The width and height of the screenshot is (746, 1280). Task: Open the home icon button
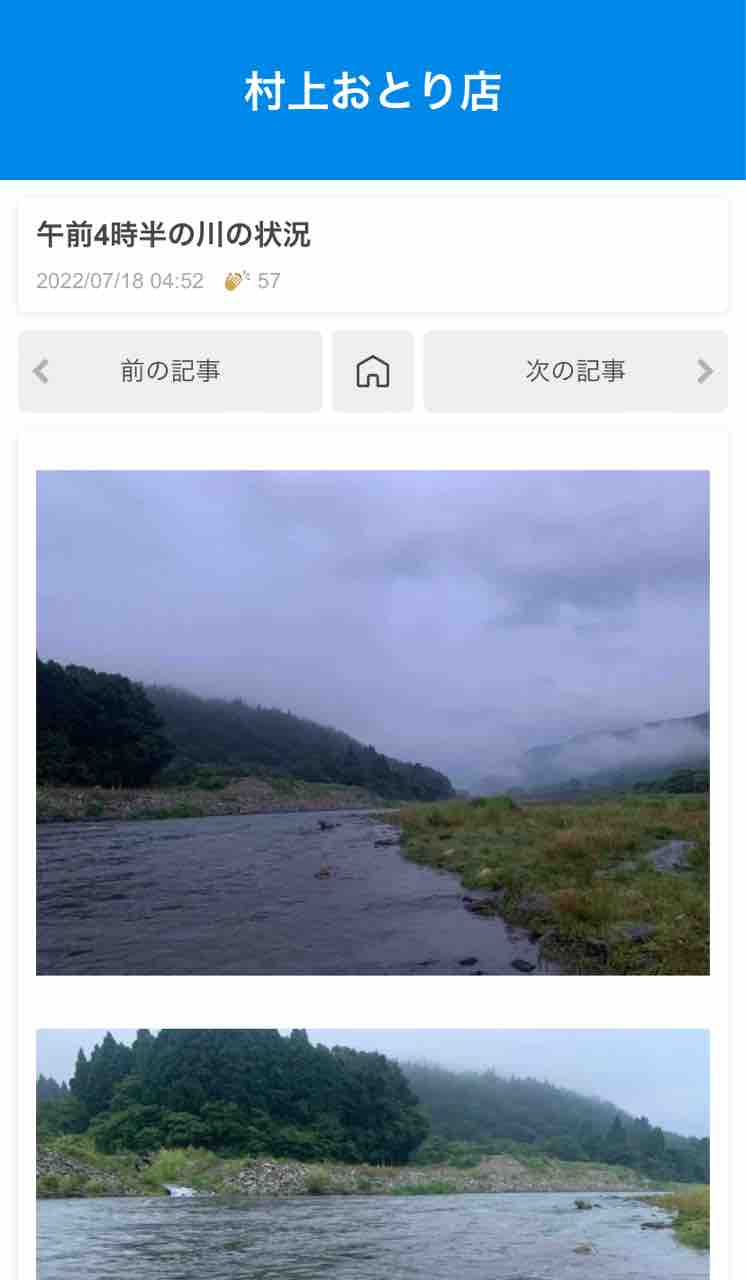point(373,371)
